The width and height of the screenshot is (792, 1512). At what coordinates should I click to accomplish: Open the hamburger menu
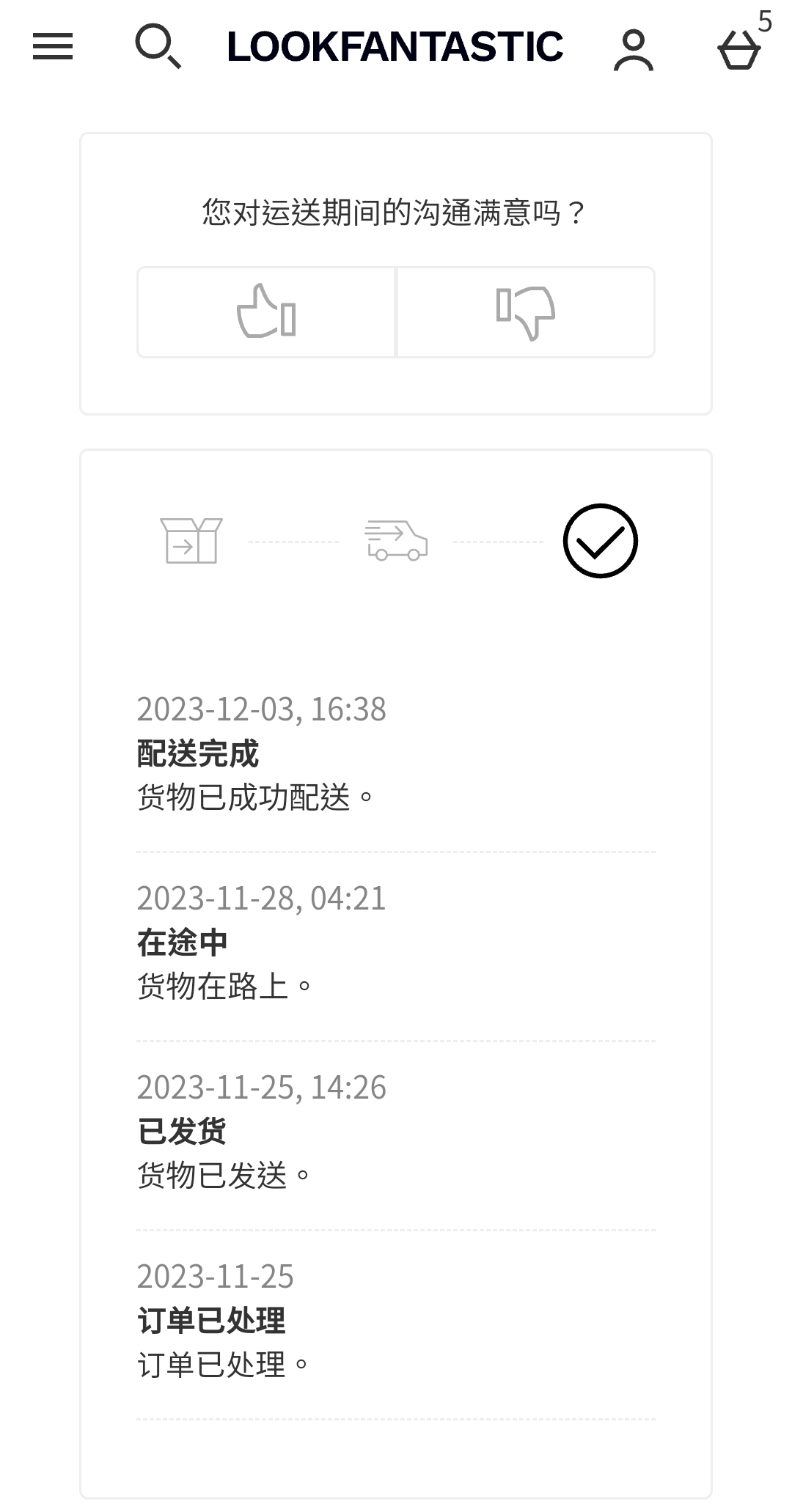(x=53, y=47)
